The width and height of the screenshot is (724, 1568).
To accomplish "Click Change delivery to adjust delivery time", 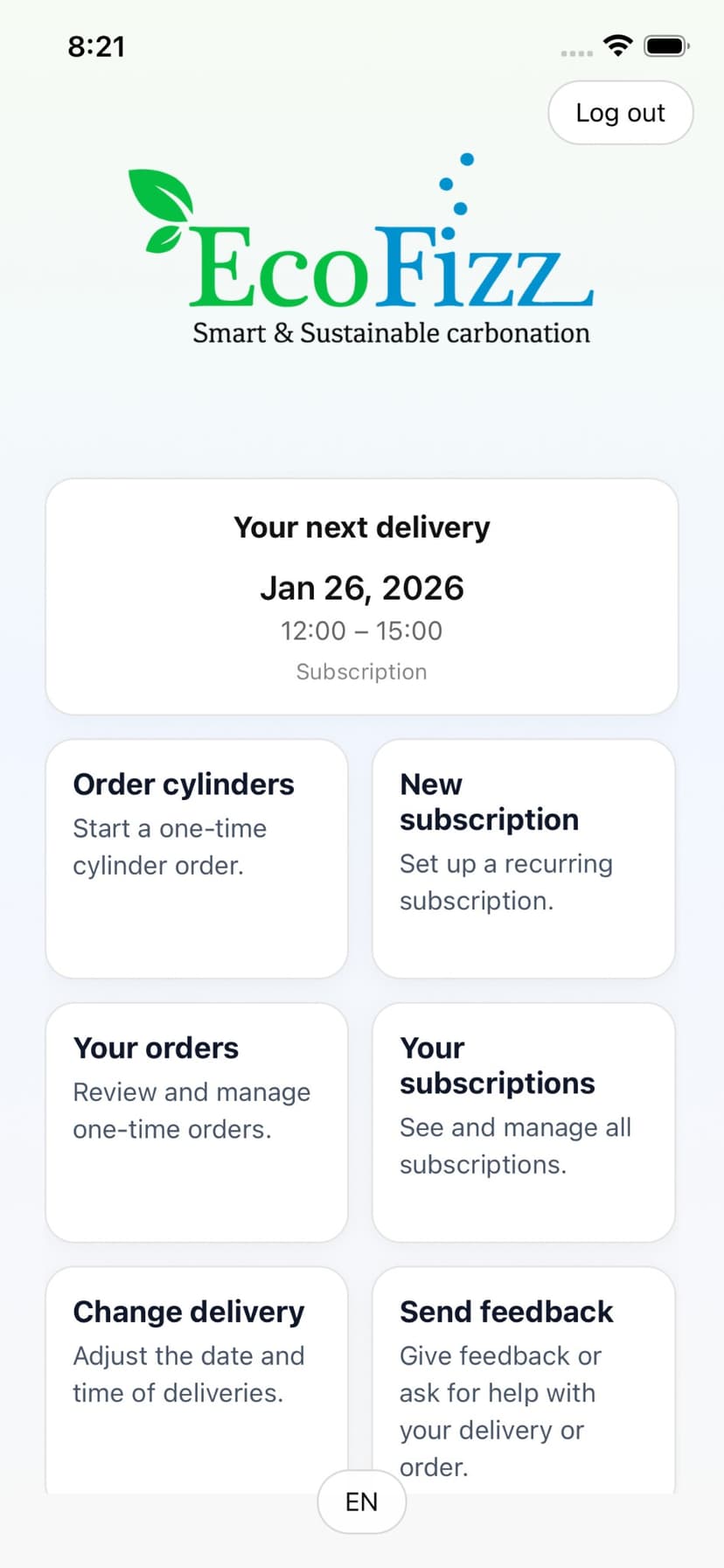I will (x=196, y=1364).
